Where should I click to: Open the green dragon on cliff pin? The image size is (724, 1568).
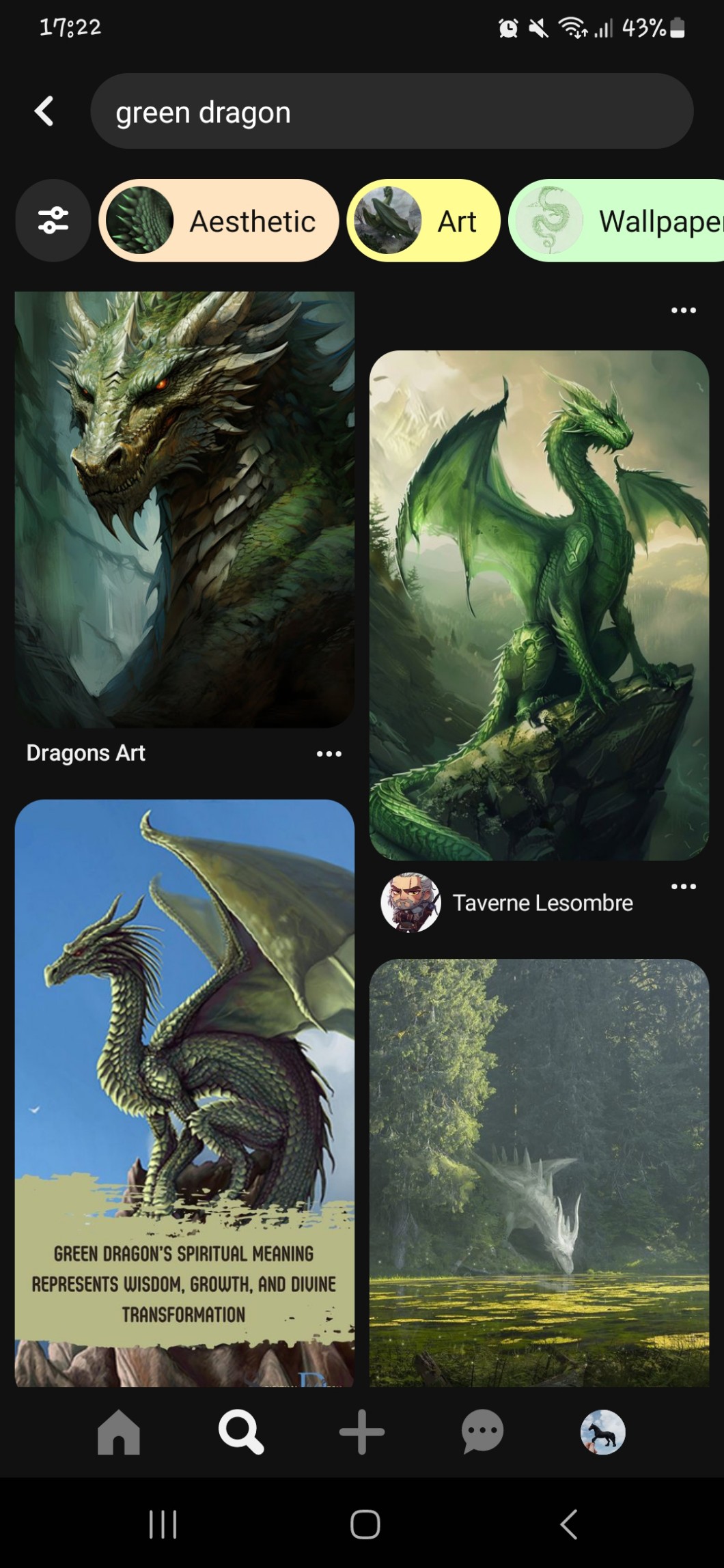point(539,604)
